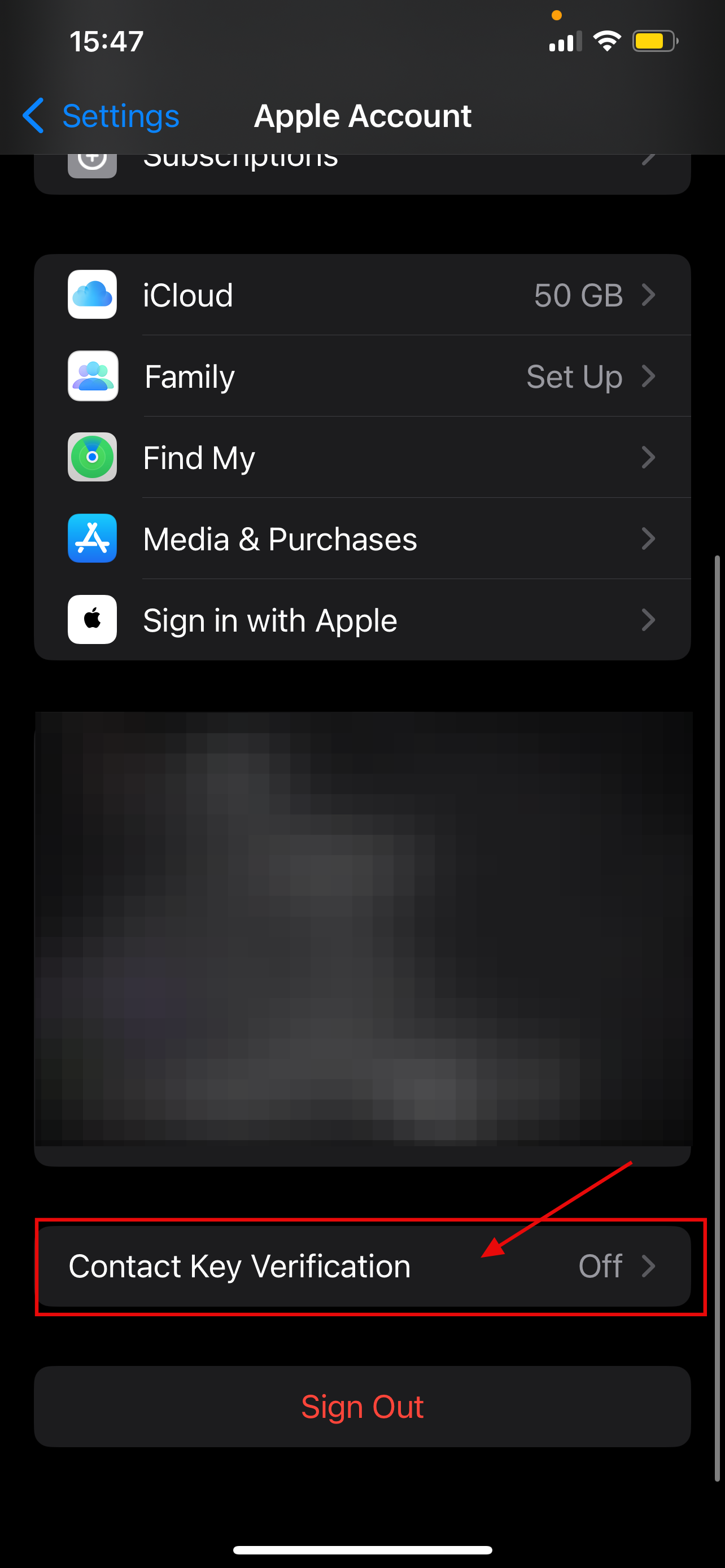This screenshot has height=1568, width=725.
Task: Set up Family sharing
Action: [x=361, y=376]
